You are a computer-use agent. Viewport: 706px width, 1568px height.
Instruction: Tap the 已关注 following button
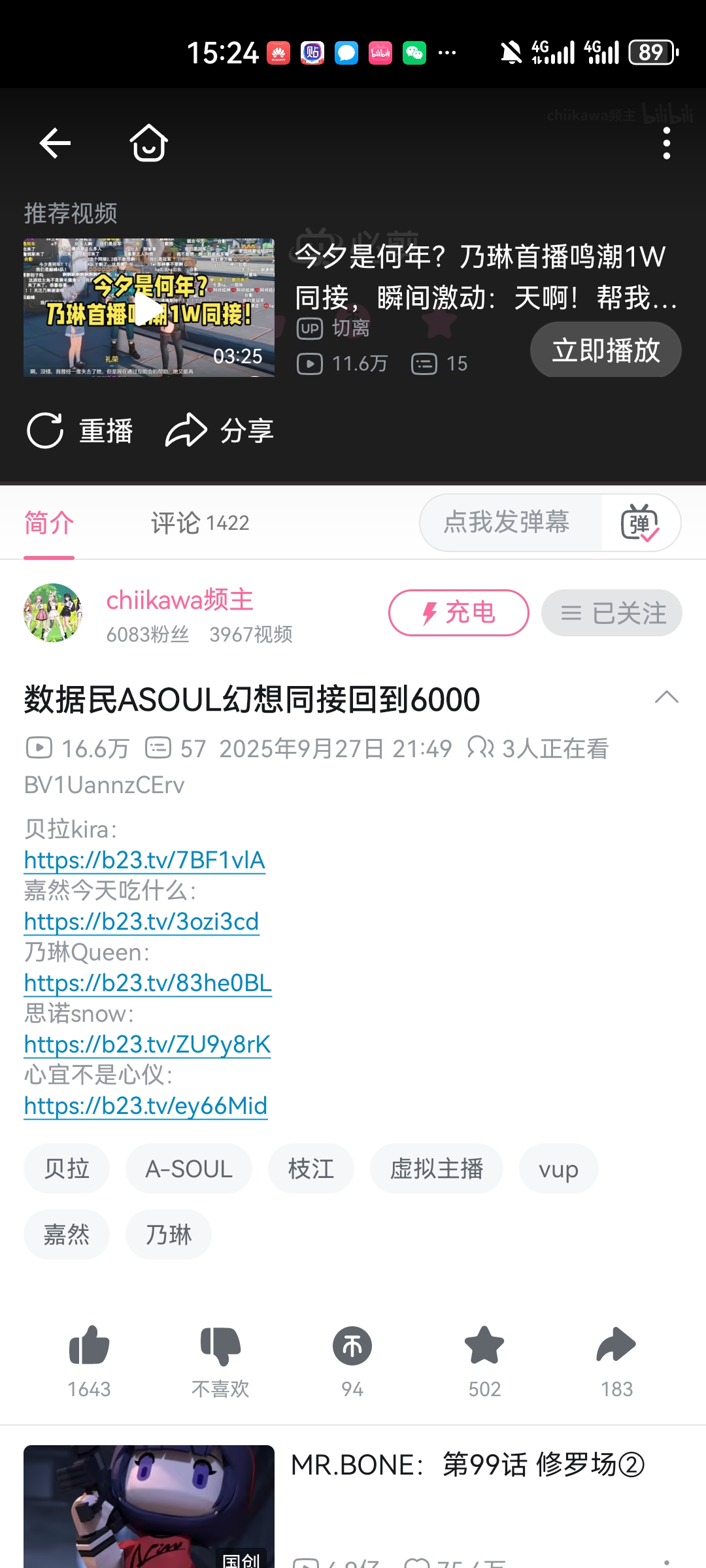click(x=612, y=613)
